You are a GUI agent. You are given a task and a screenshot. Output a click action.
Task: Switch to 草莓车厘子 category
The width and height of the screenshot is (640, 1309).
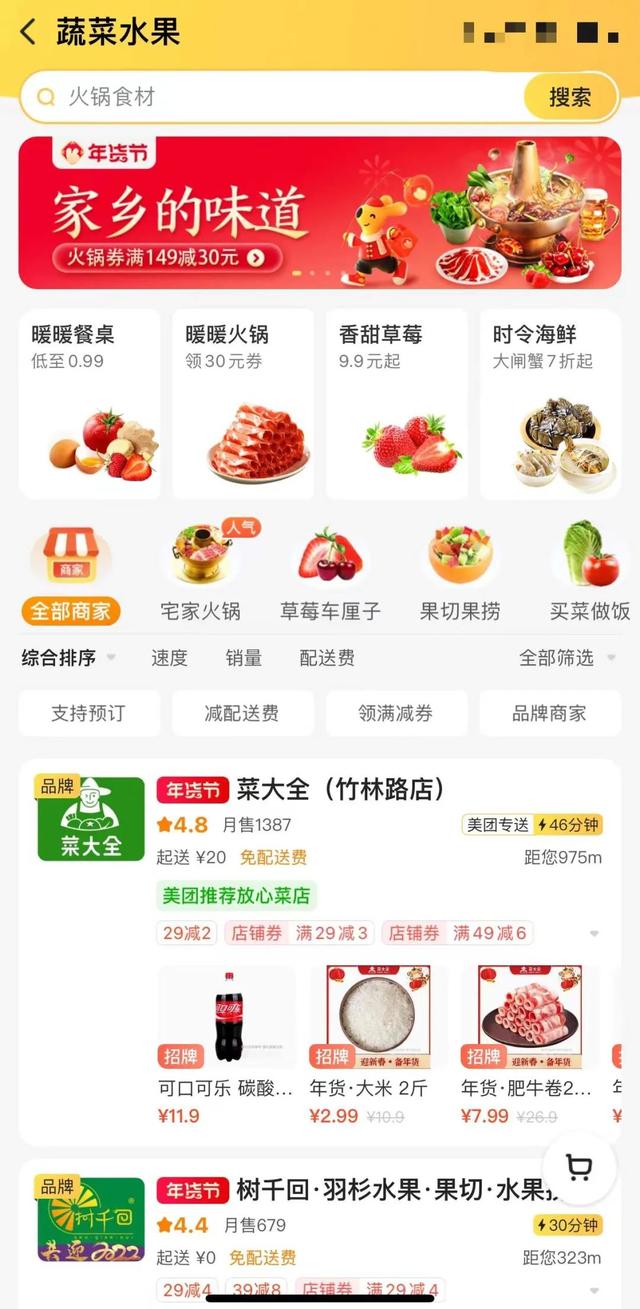tap(330, 573)
